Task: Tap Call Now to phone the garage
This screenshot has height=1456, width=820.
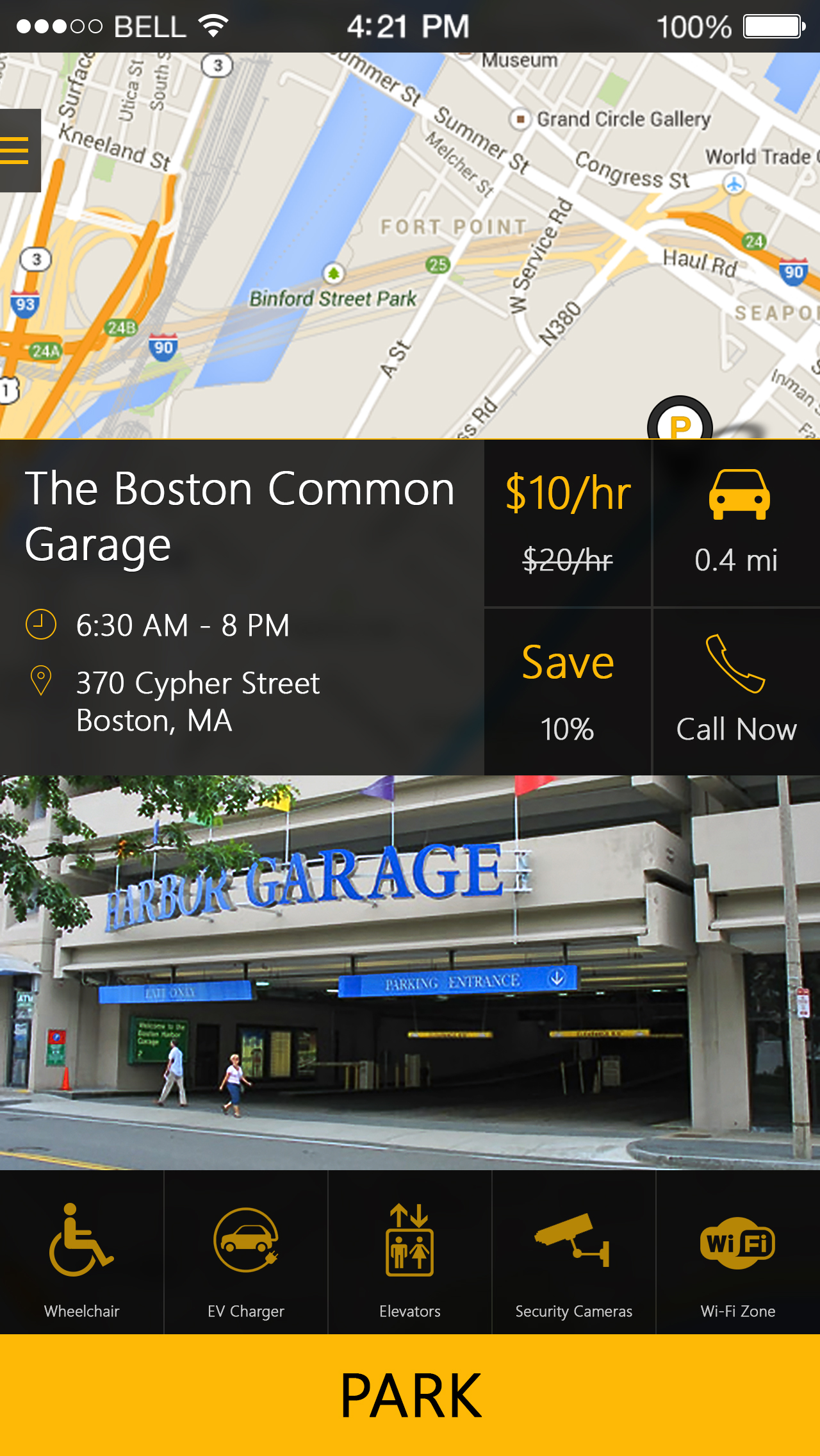Action: [737, 691]
